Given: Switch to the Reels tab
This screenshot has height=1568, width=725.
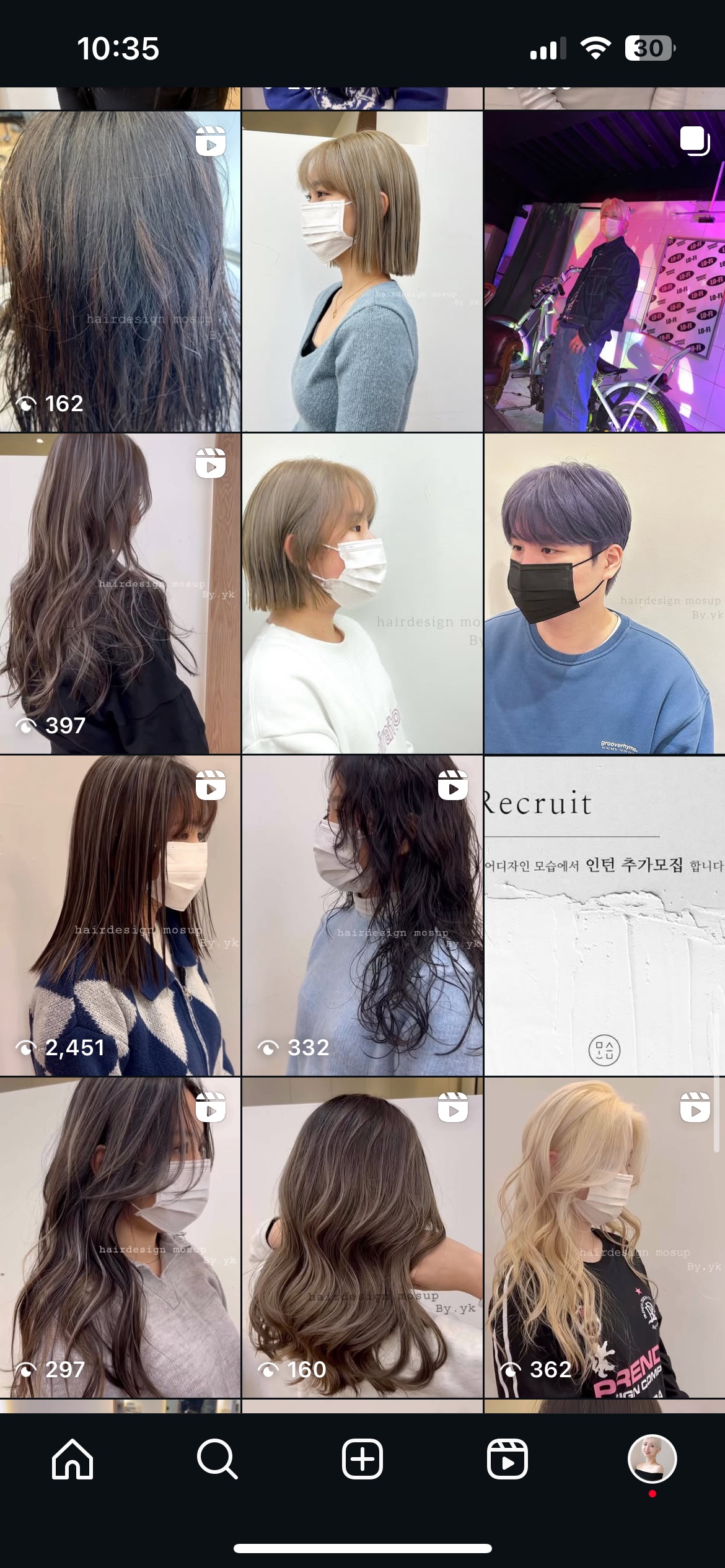Looking at the screenshot, I should (x=507, y=1458).
